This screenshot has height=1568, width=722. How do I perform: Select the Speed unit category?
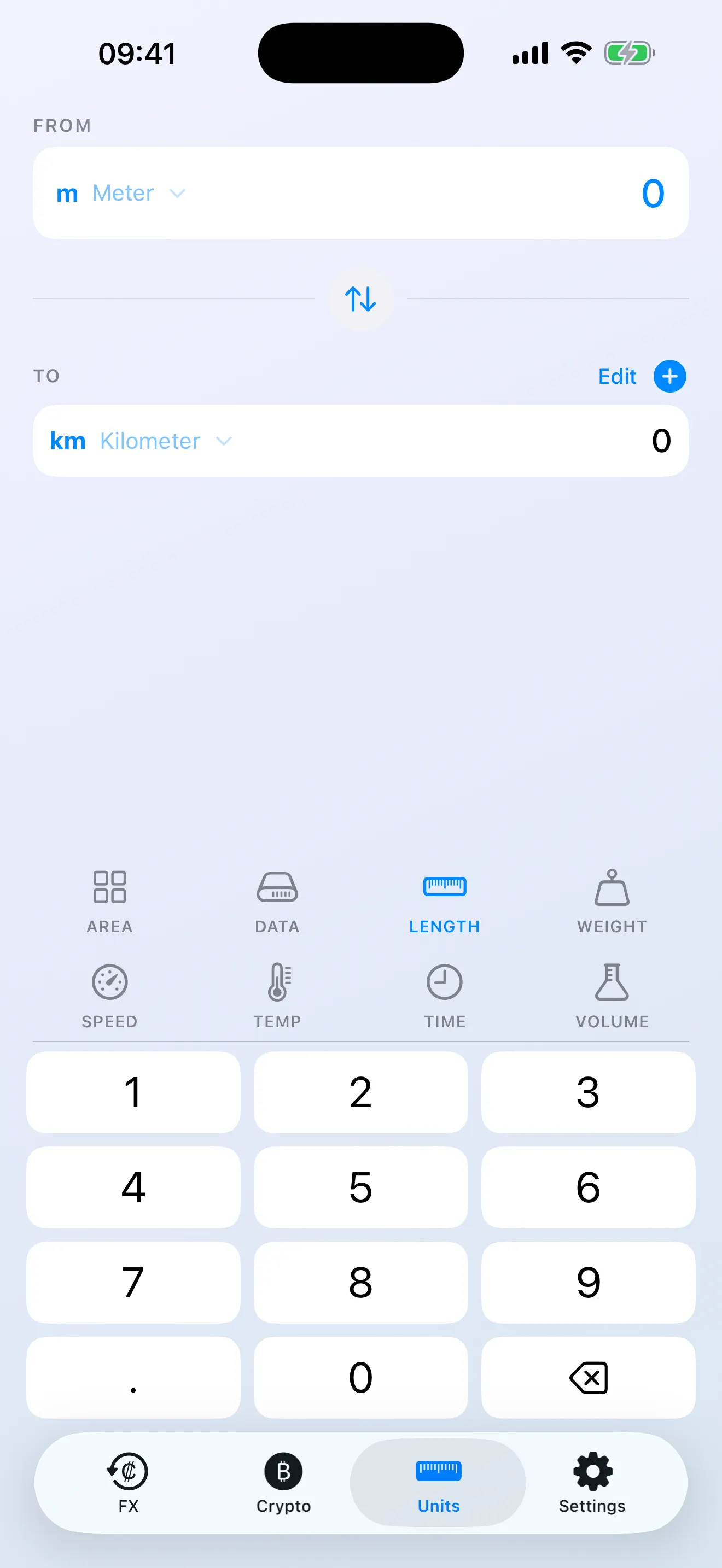(x=109, y=995)
